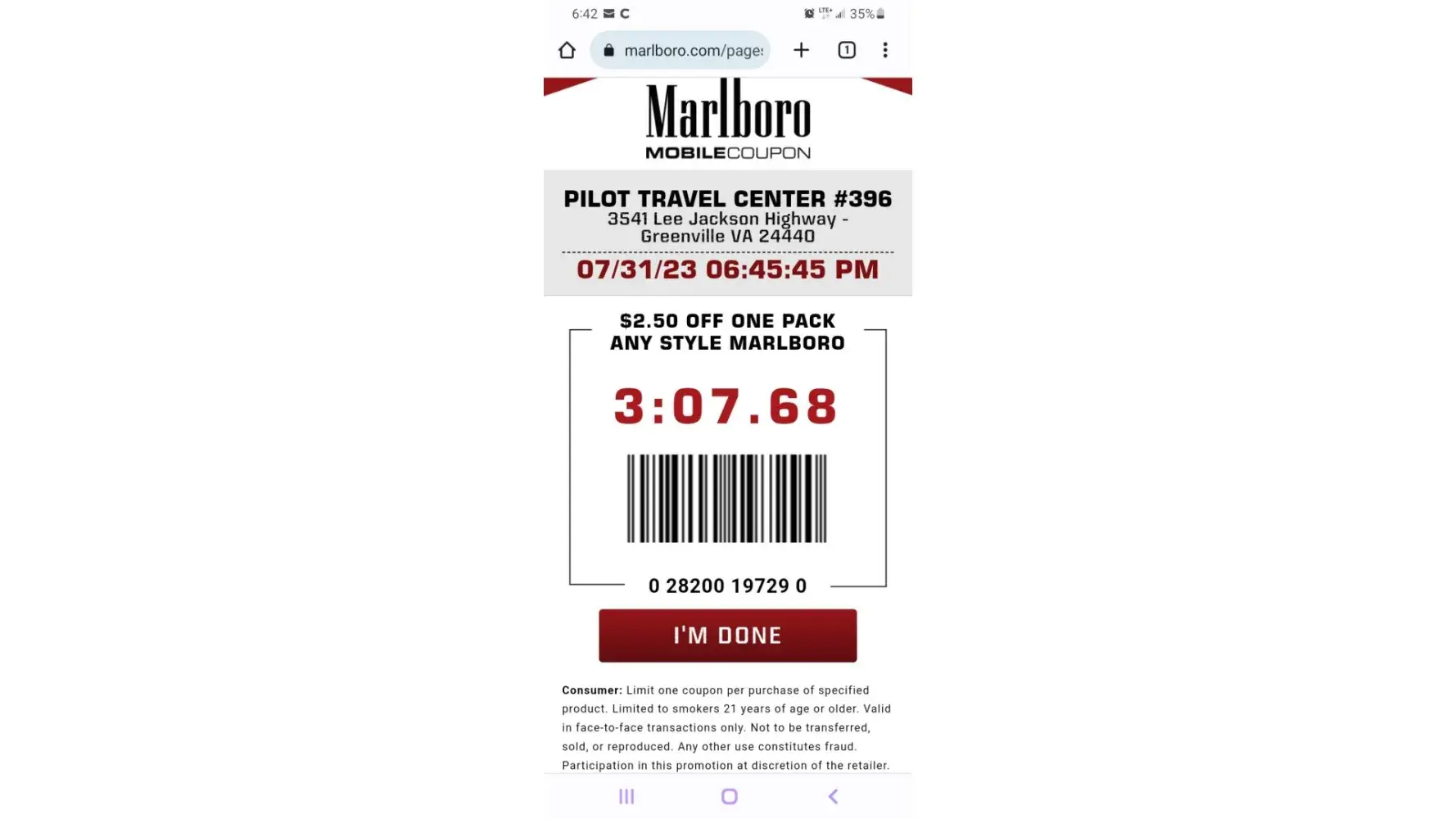Open the tab switcher
The width and height of the screenshot is (1456, 819).
[x=847, y=51]
